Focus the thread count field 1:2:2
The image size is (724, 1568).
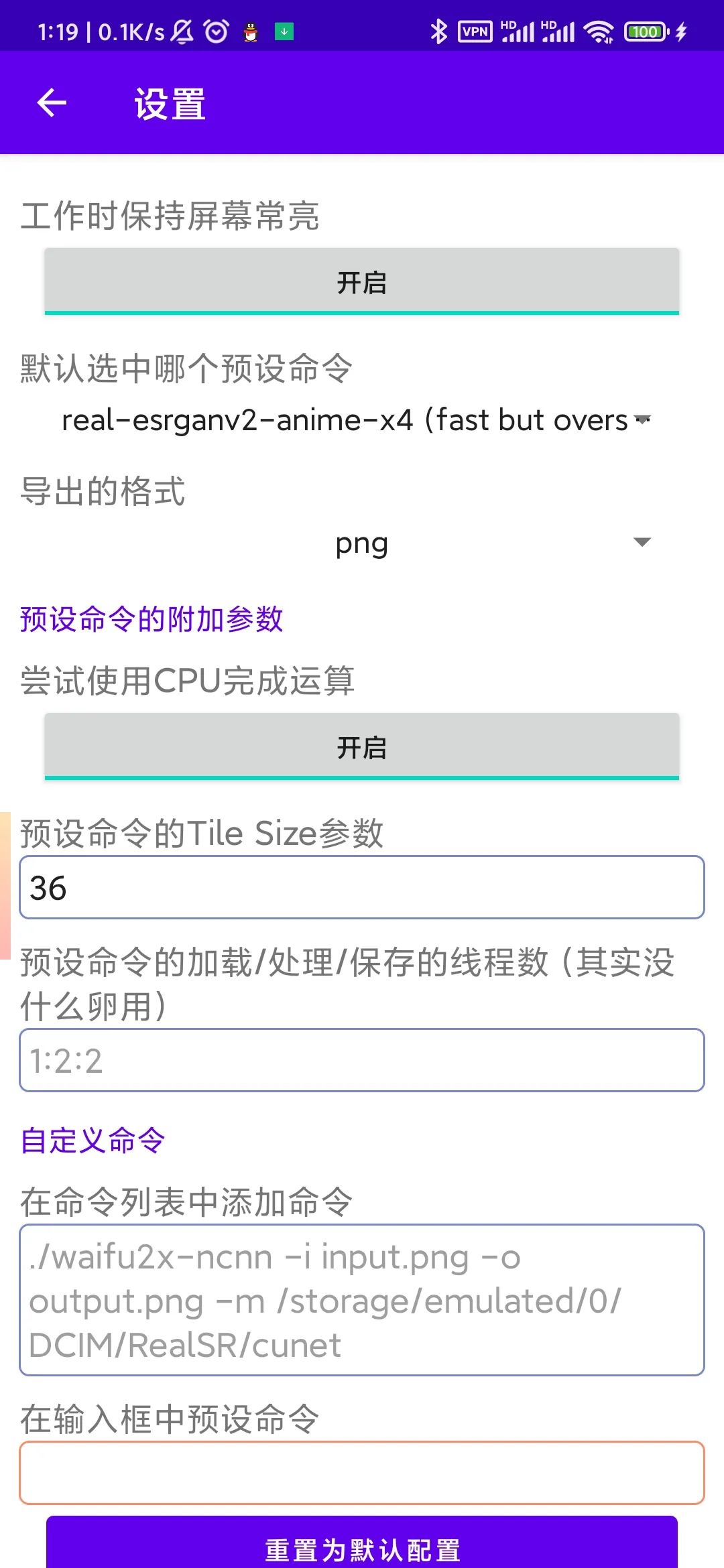pyautogui.click(x=362, y=1060)
